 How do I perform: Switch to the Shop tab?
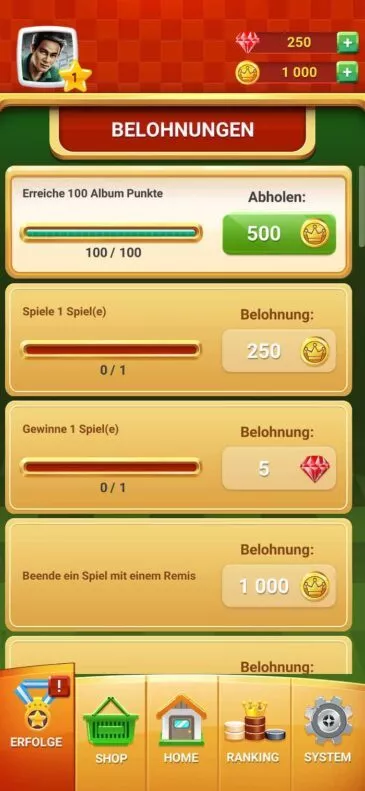click(111, 732)
